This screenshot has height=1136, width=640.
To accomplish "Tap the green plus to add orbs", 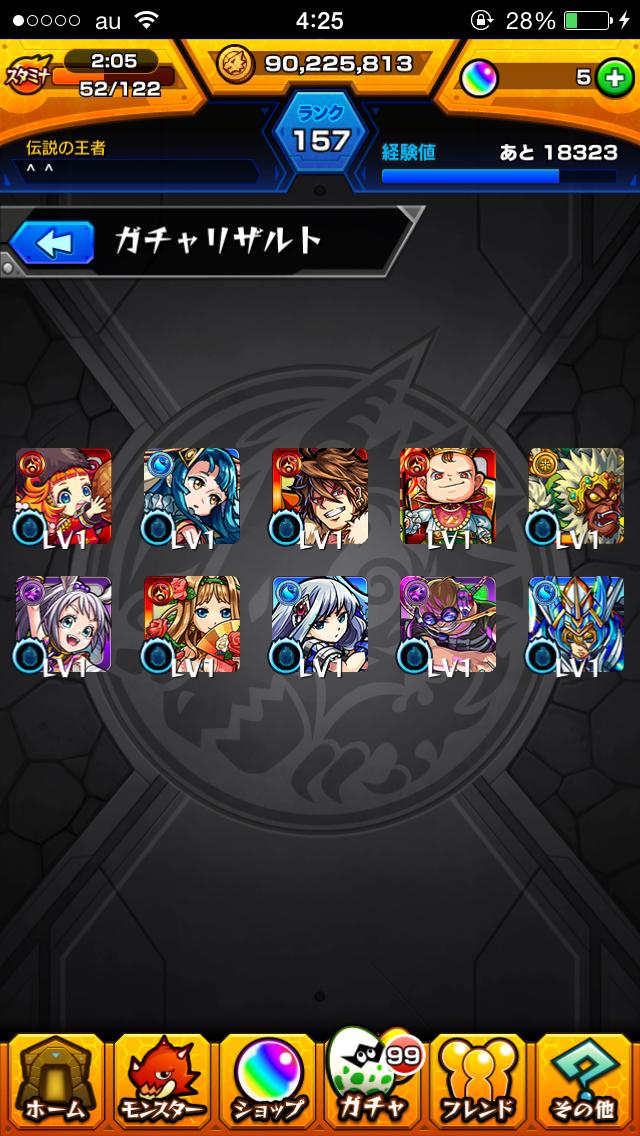I will coord(614,78).
